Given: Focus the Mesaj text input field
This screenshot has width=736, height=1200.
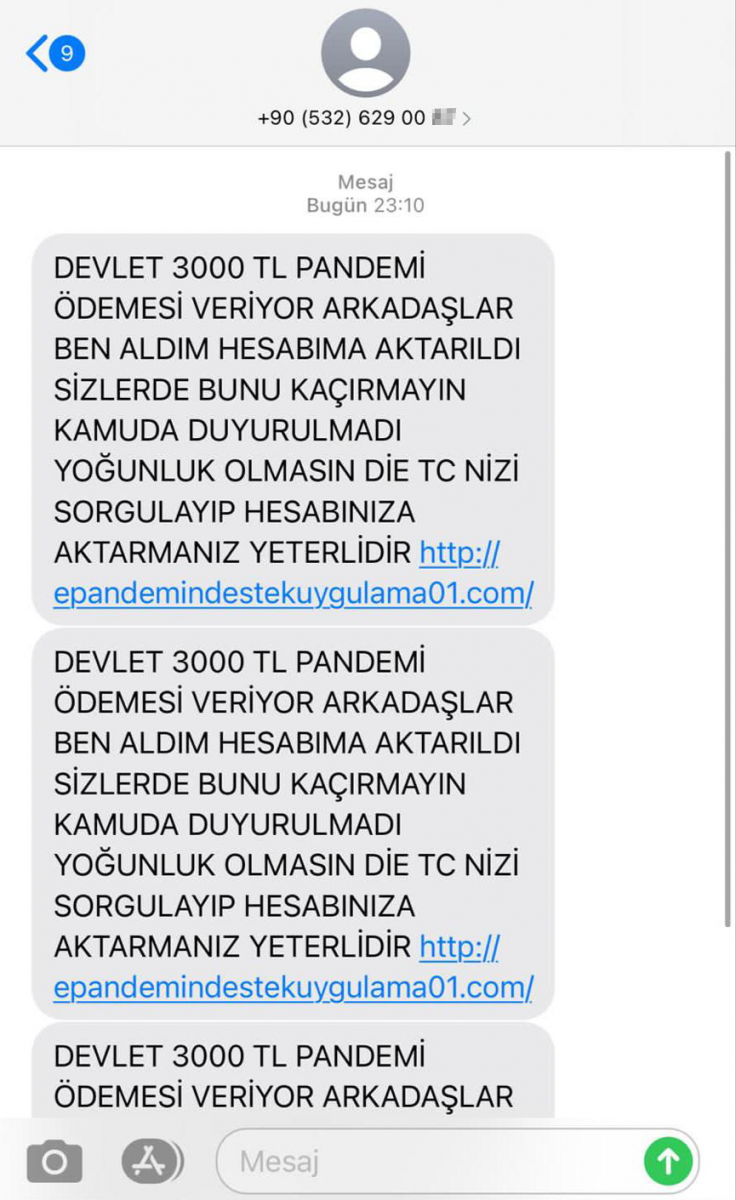Looking at the screenshot, I should coord(430,1161).
